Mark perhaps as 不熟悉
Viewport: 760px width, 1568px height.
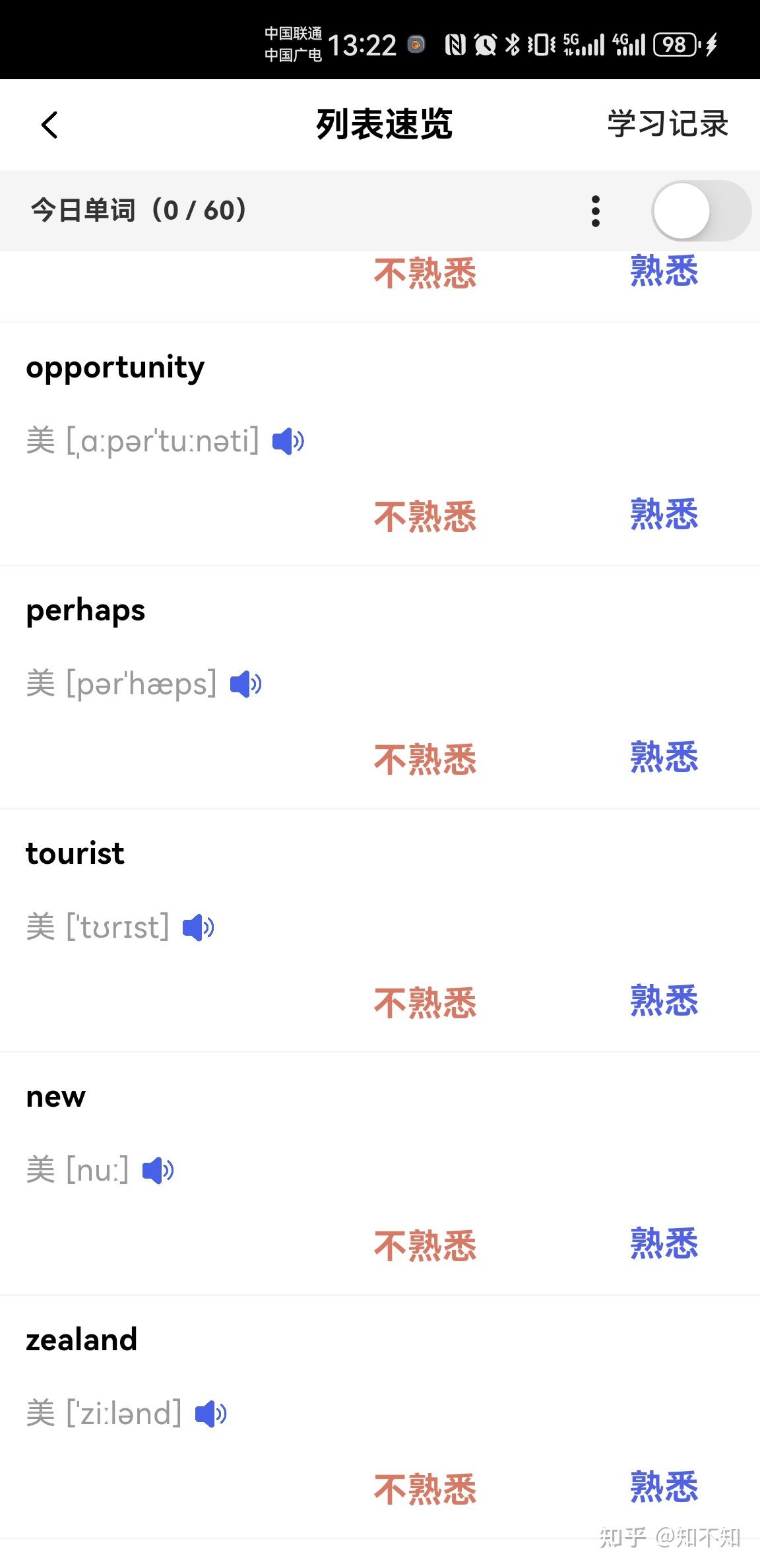(x=425, y=759)
